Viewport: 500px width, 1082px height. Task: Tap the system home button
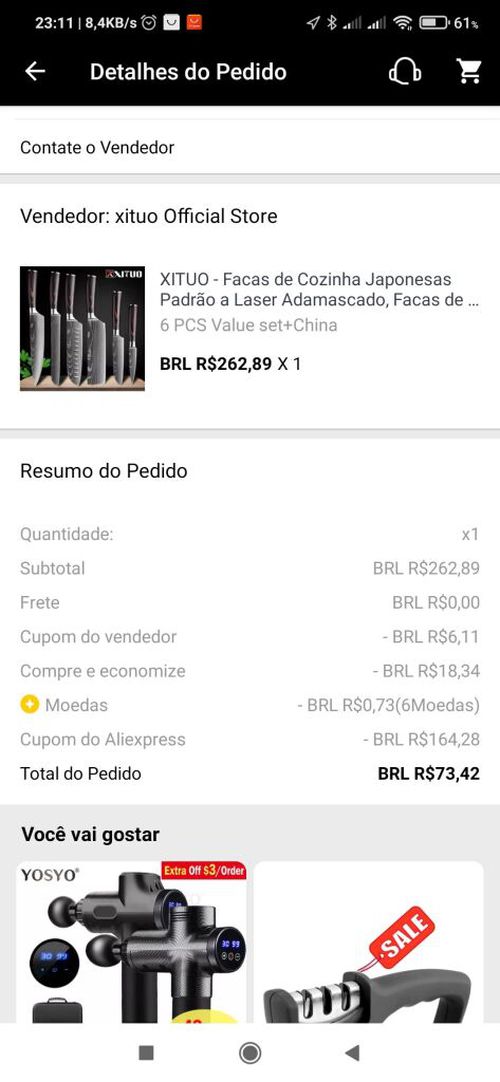[x=250, y=1052]
